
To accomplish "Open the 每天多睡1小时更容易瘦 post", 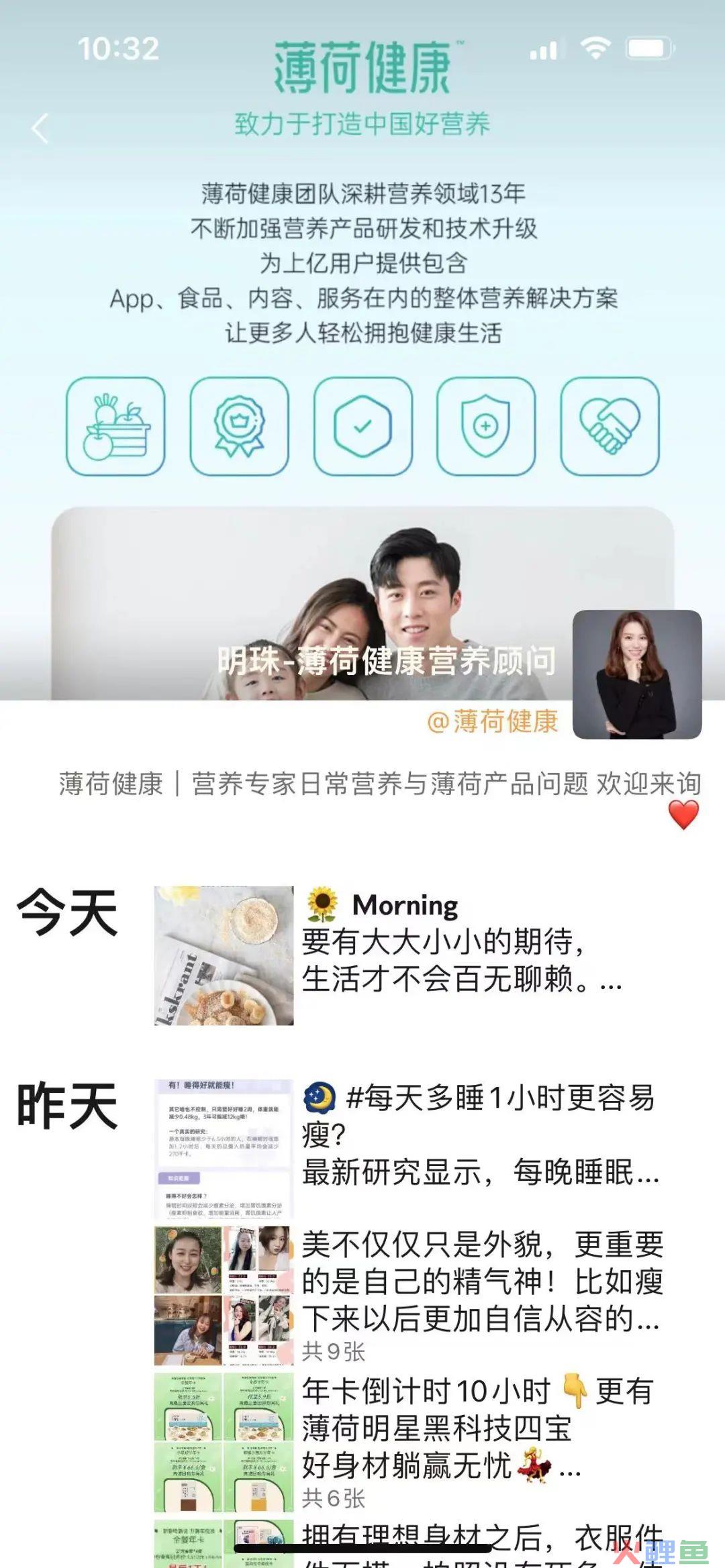I will click(479, 1134).
